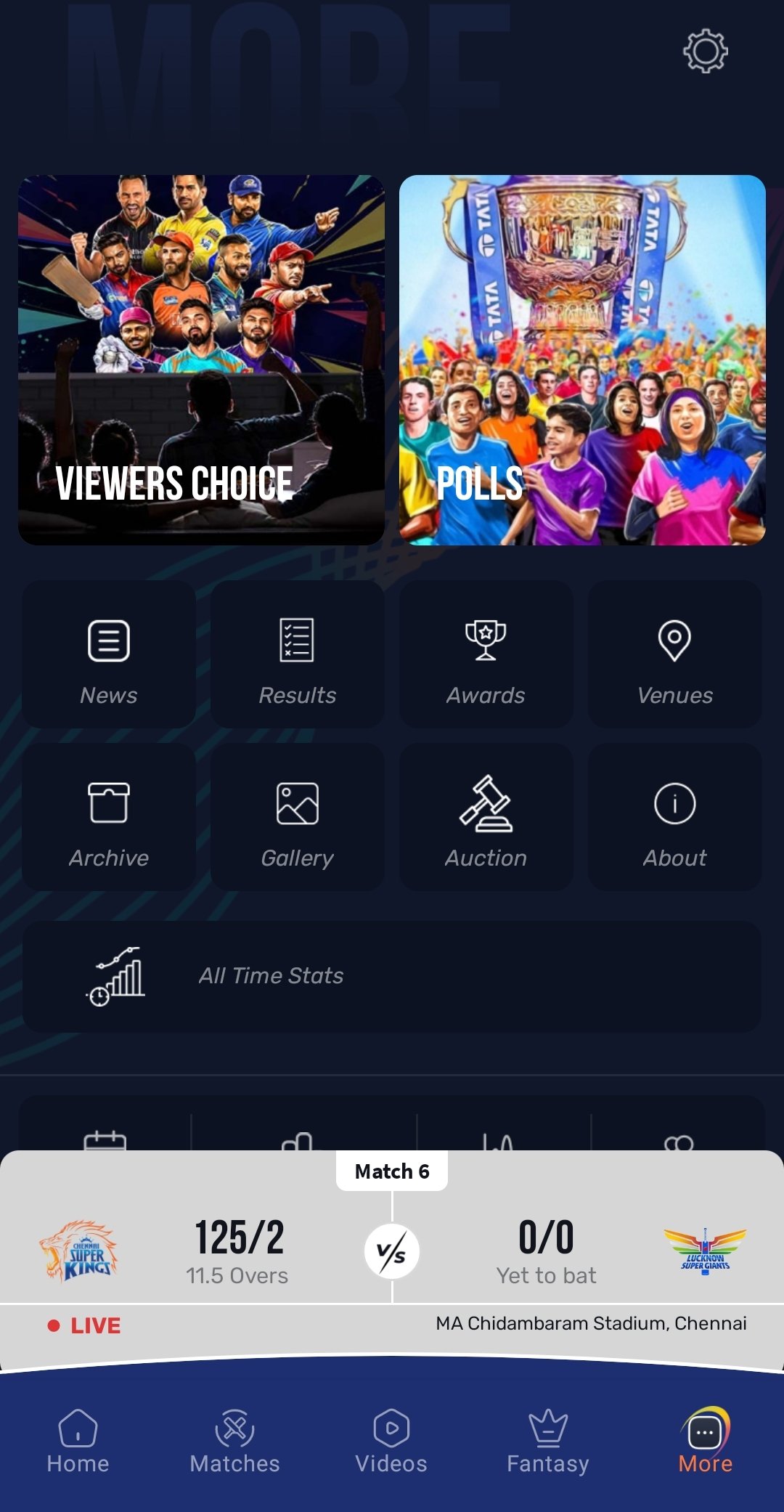Open the Archive tile
Image resolution: width=784 pixels, height=1512 pixels.
(109, 818)
